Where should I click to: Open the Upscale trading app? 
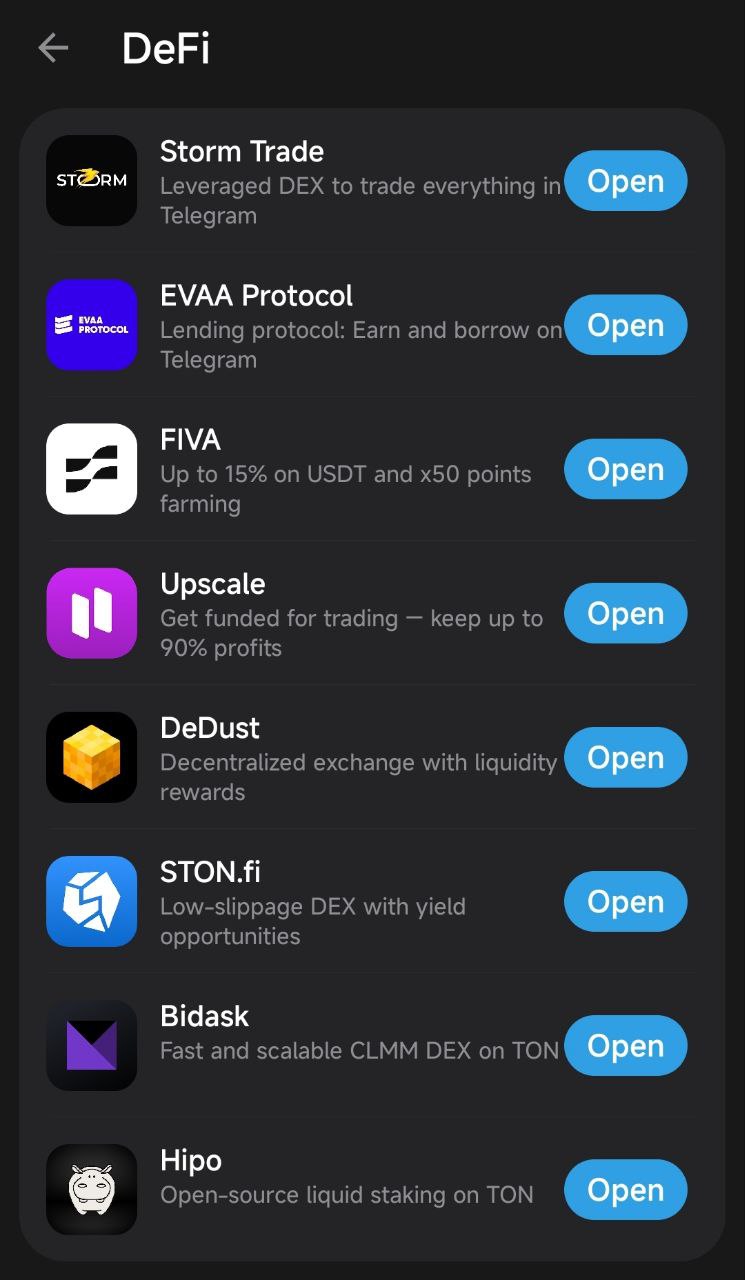point(625,613)
